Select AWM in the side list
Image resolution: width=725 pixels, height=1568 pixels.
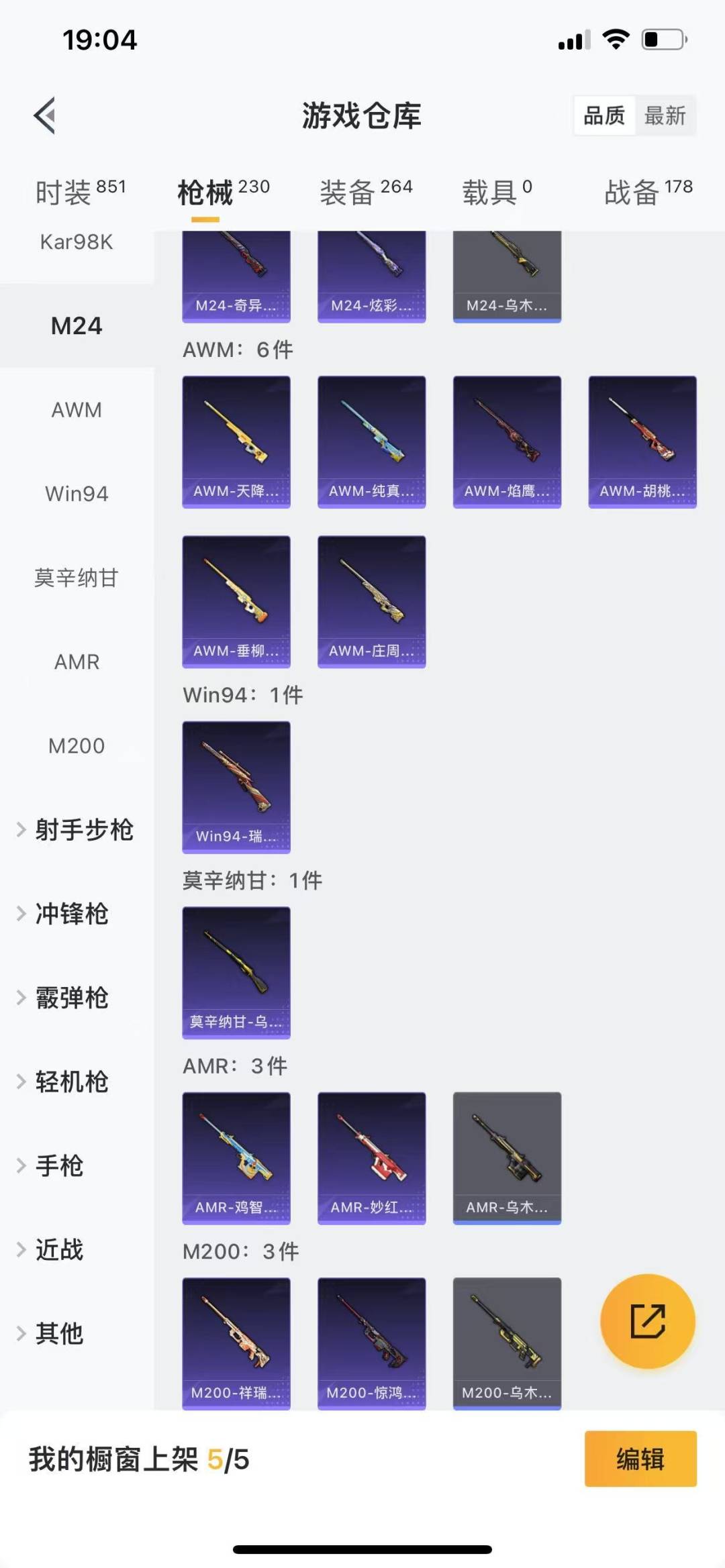77,410
